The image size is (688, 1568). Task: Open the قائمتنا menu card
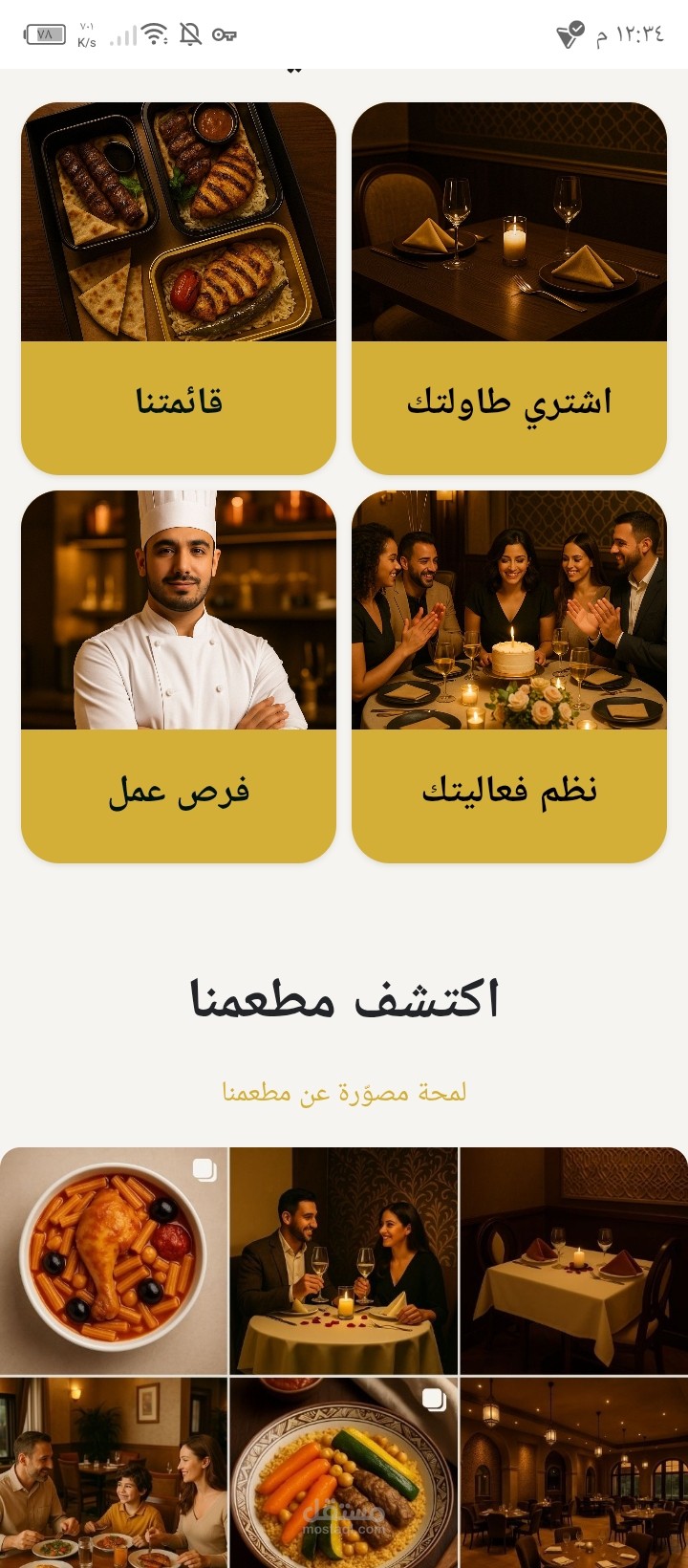click(x=179, y=289)
